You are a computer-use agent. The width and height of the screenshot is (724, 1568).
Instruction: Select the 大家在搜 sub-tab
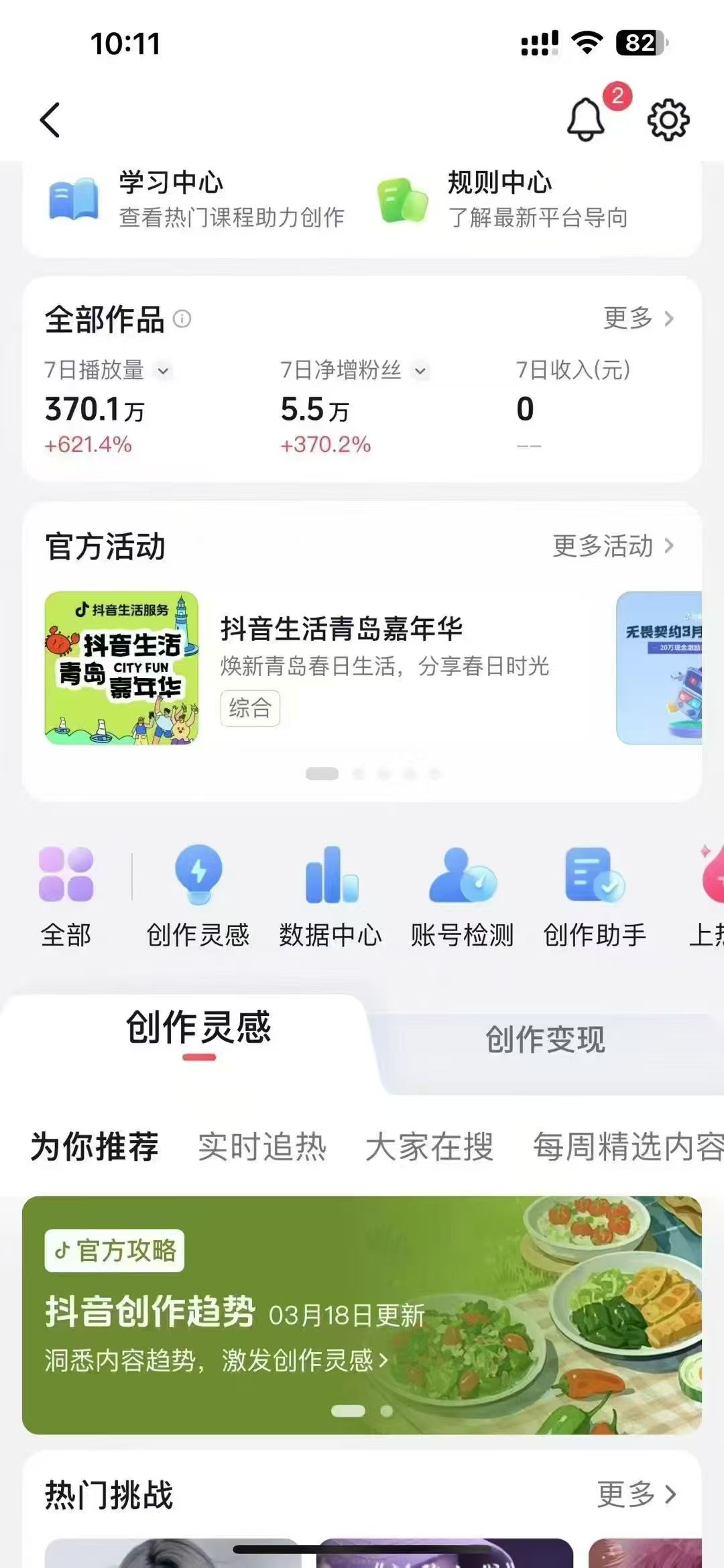point(429,1146)
